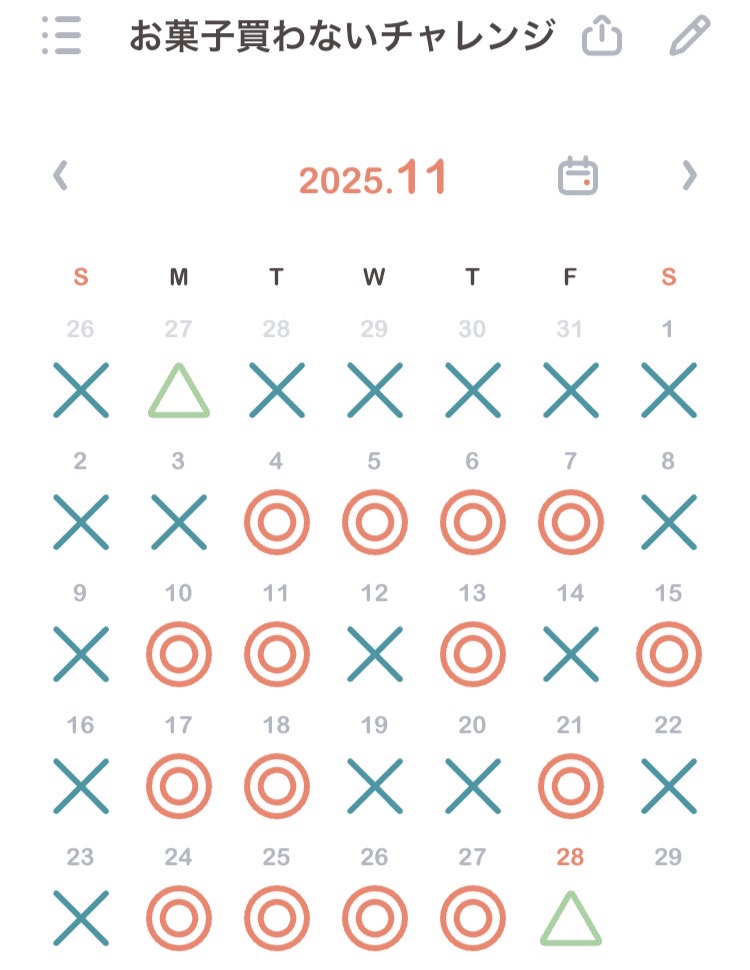Image resolution: width=750 pixels, height=970 pixels.
Task: Open the list menu icon
Action: [x=62, y=36]
